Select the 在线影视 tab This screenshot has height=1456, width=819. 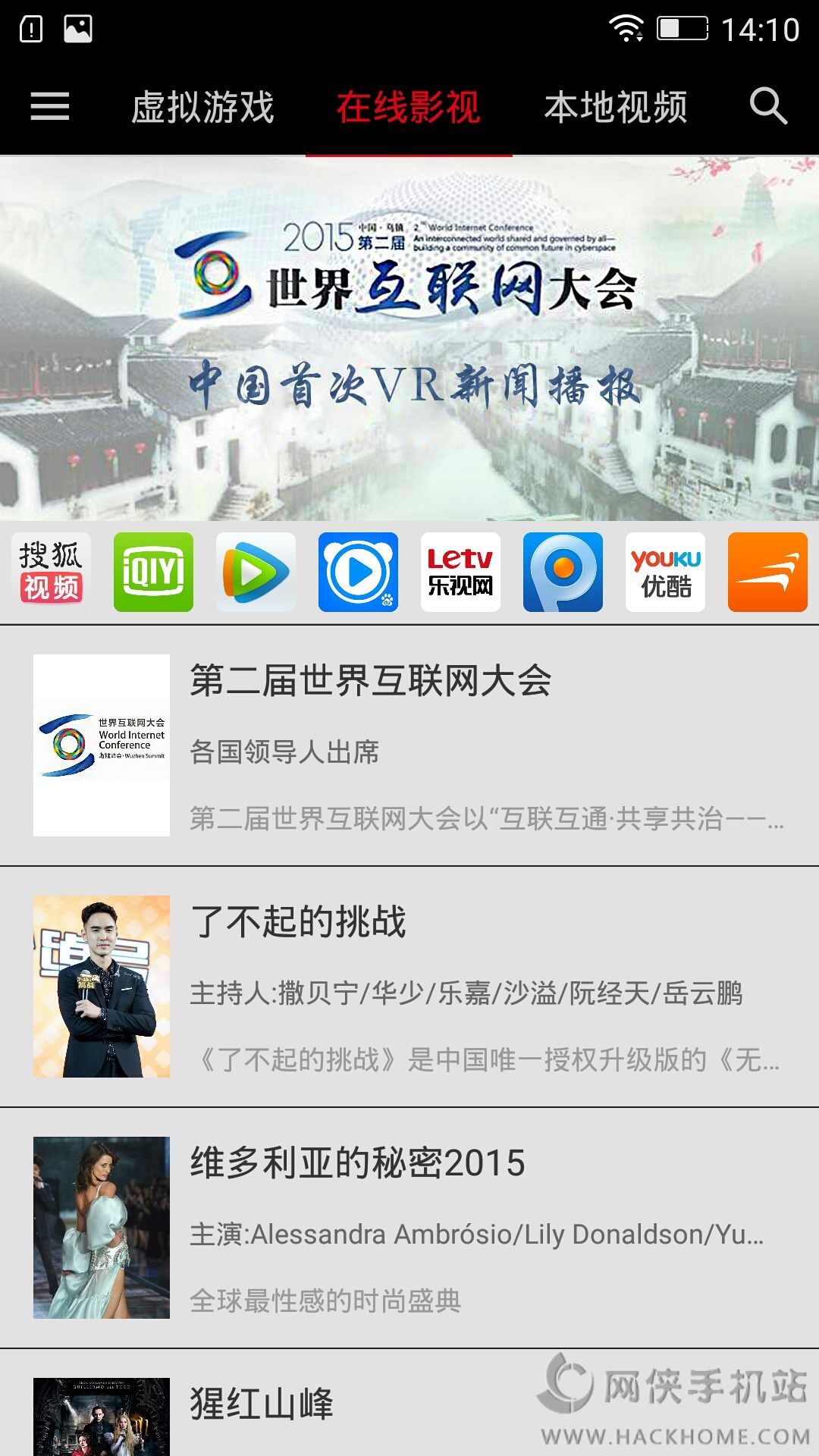click(409, 107)
